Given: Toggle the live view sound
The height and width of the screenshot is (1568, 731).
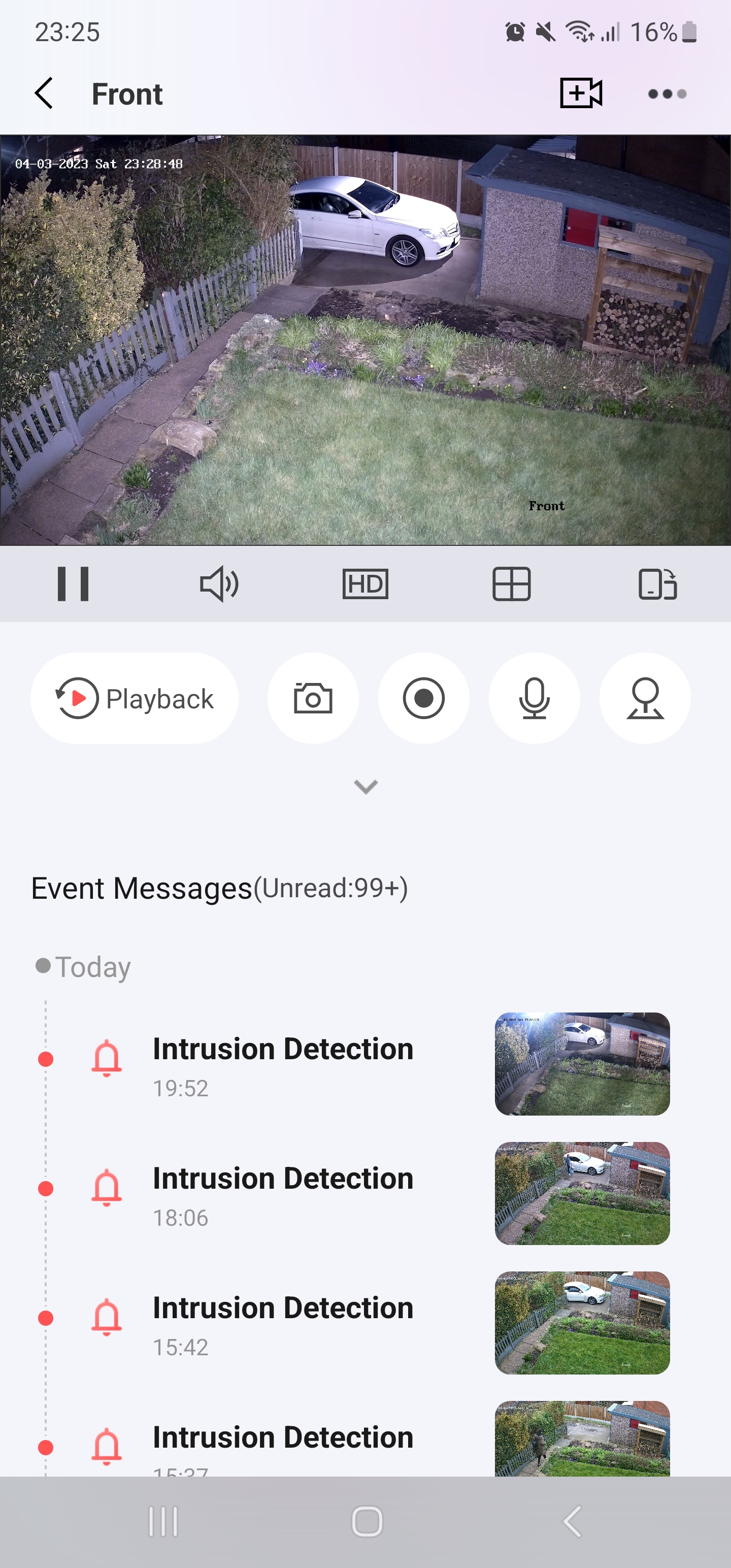Looking at the screenshot, I should tap(219, 584).
